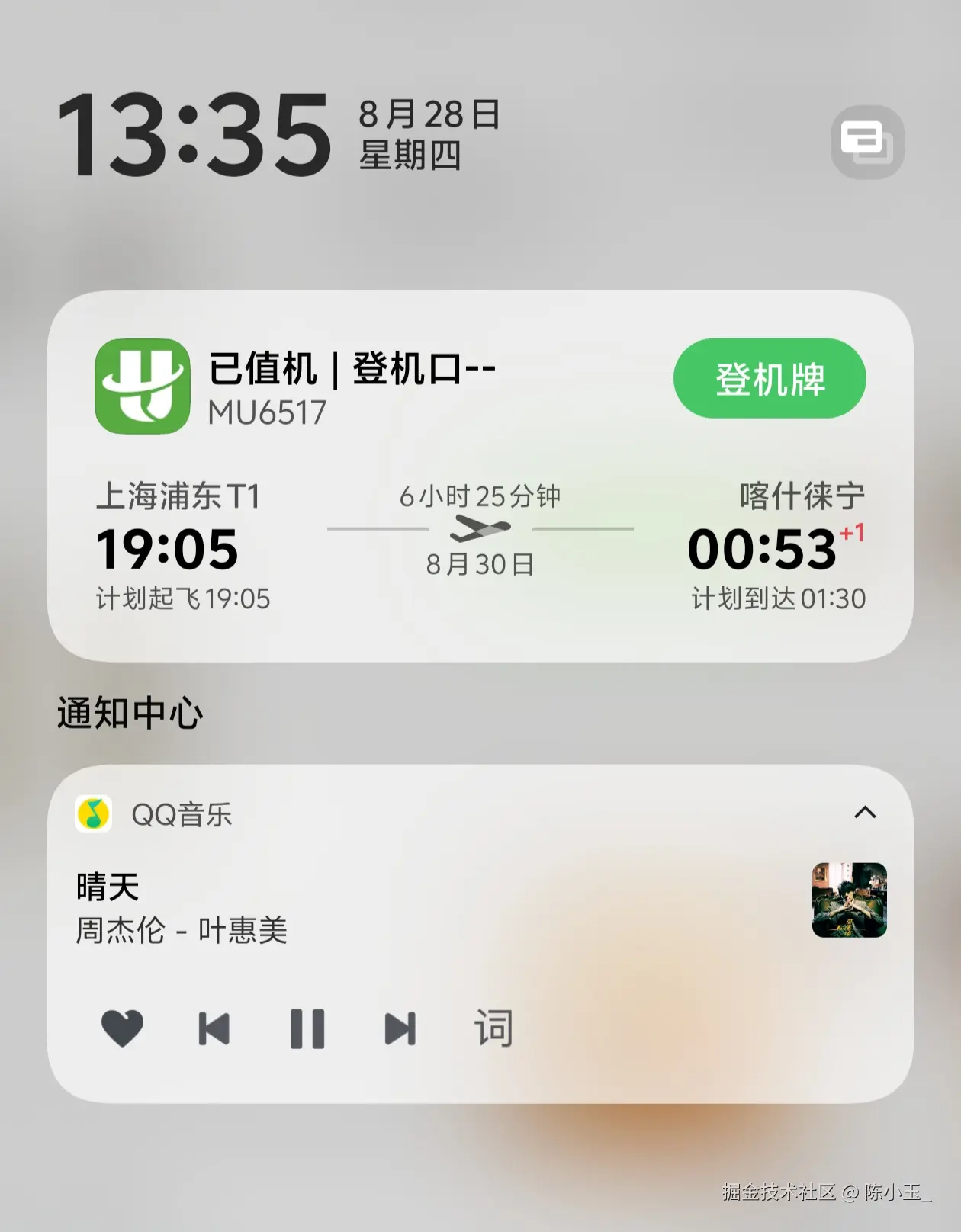Screen dimensions: 961x1232
Task: Favorite the song 晴天 with the heart icon
Action: pos(122,1029)
